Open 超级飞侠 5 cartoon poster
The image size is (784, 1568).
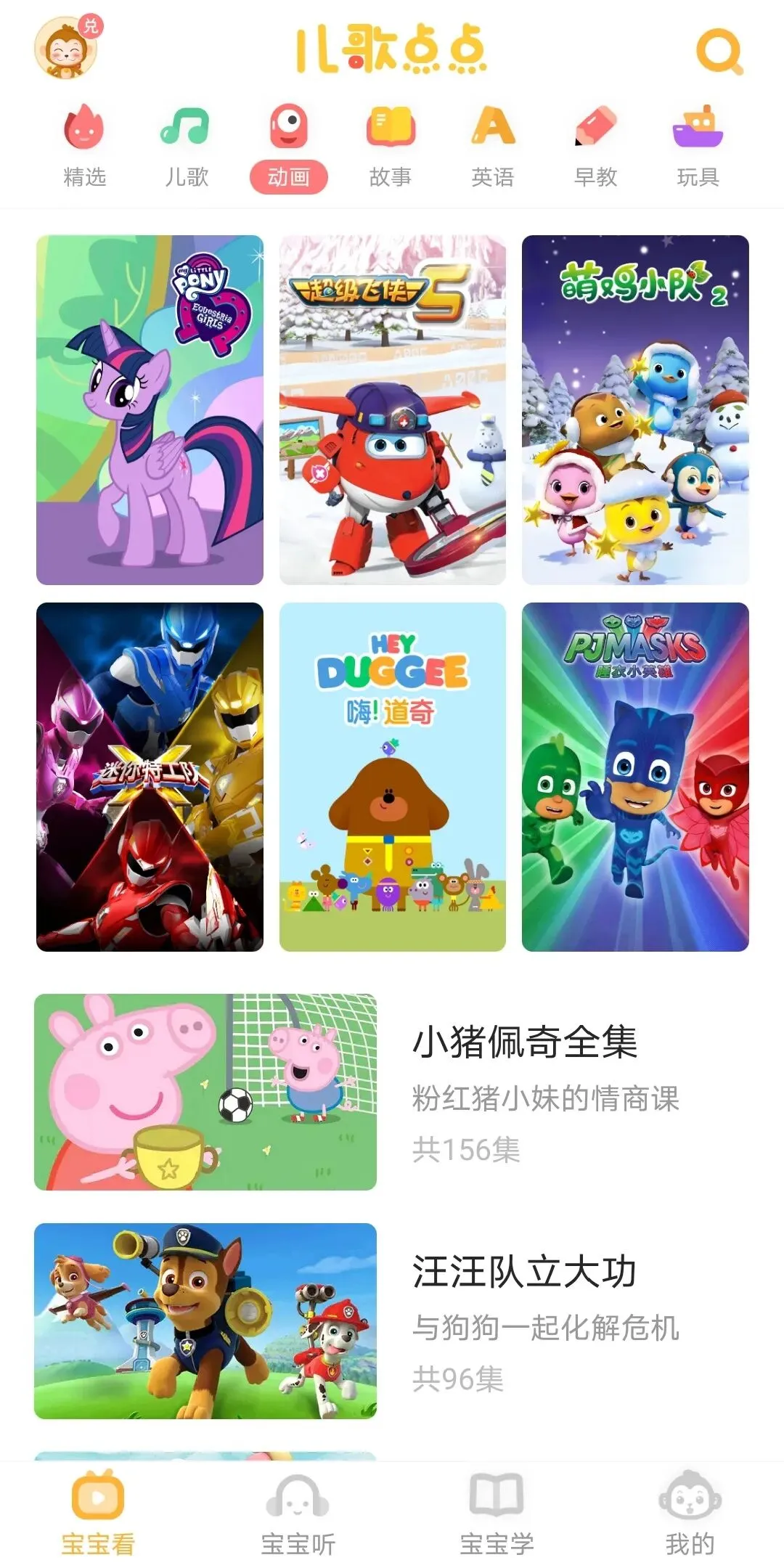pos(393,409)
